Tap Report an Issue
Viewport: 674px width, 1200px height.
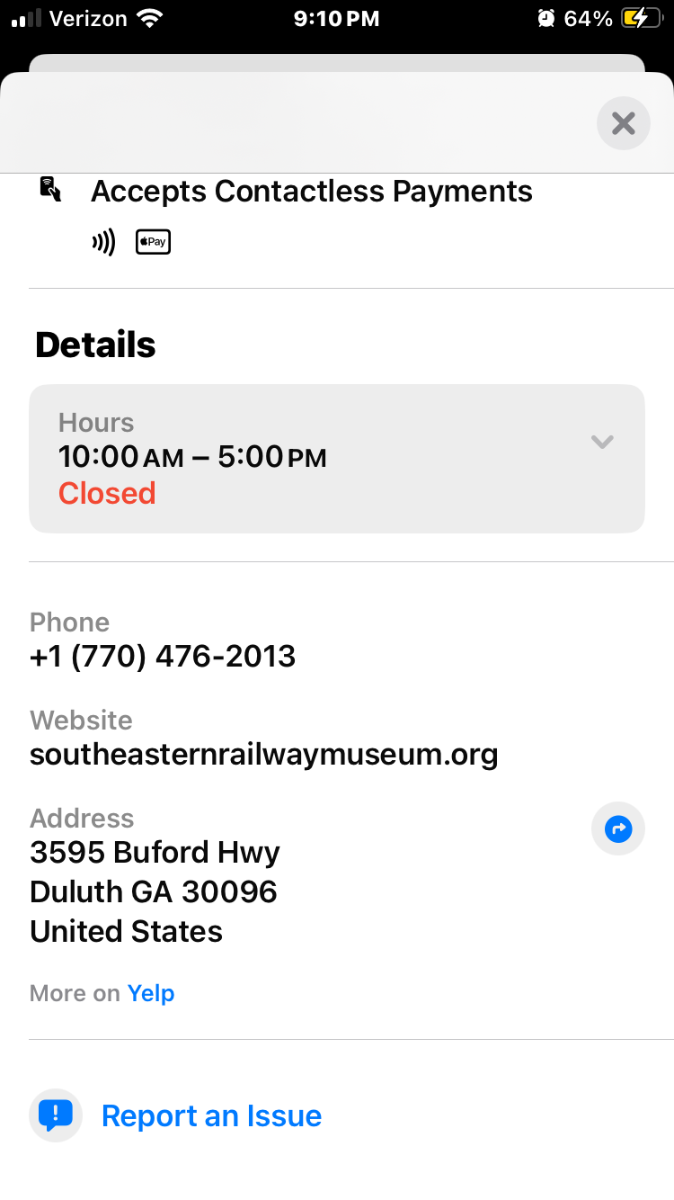pos(211,1115)
